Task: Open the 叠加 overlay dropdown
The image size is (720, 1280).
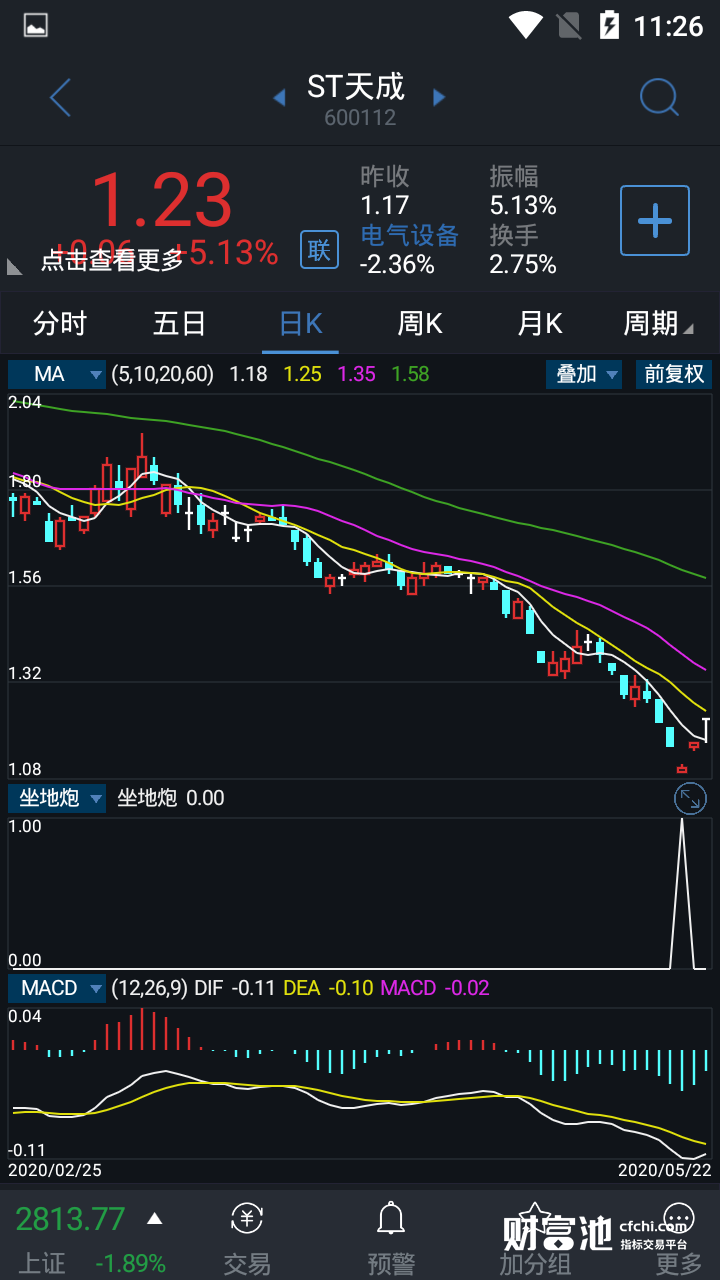Action: click(x=585, y=374)
